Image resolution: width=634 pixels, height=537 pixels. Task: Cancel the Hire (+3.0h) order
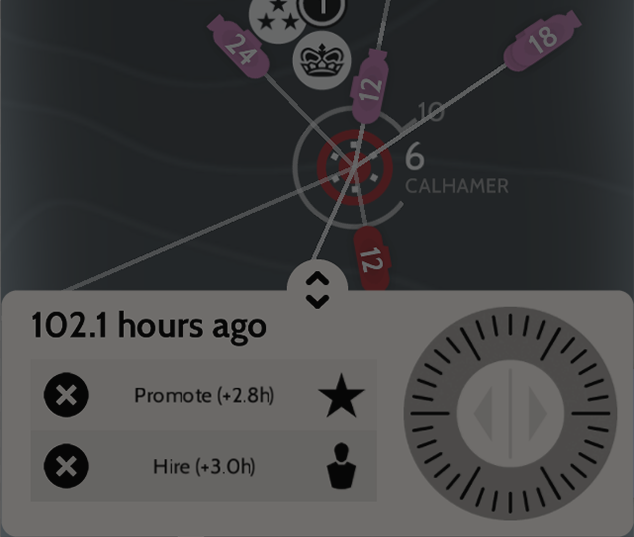pos(66,466)
